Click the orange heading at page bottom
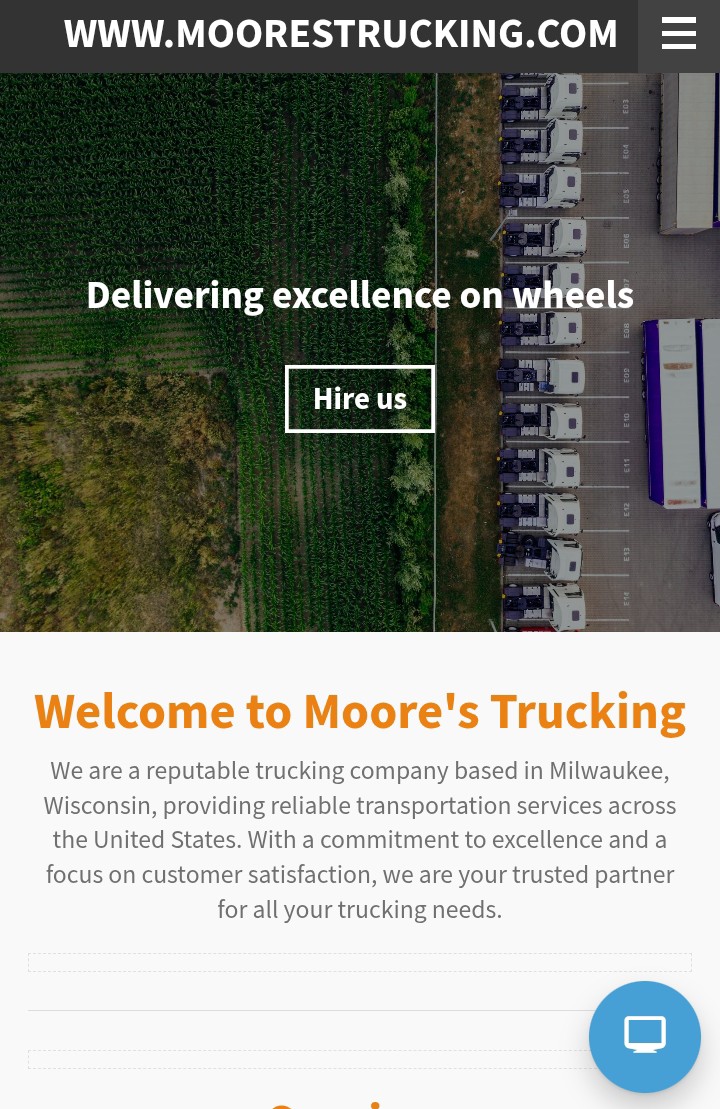This screenshot has height=1109, width=720. pos(360,1102)
